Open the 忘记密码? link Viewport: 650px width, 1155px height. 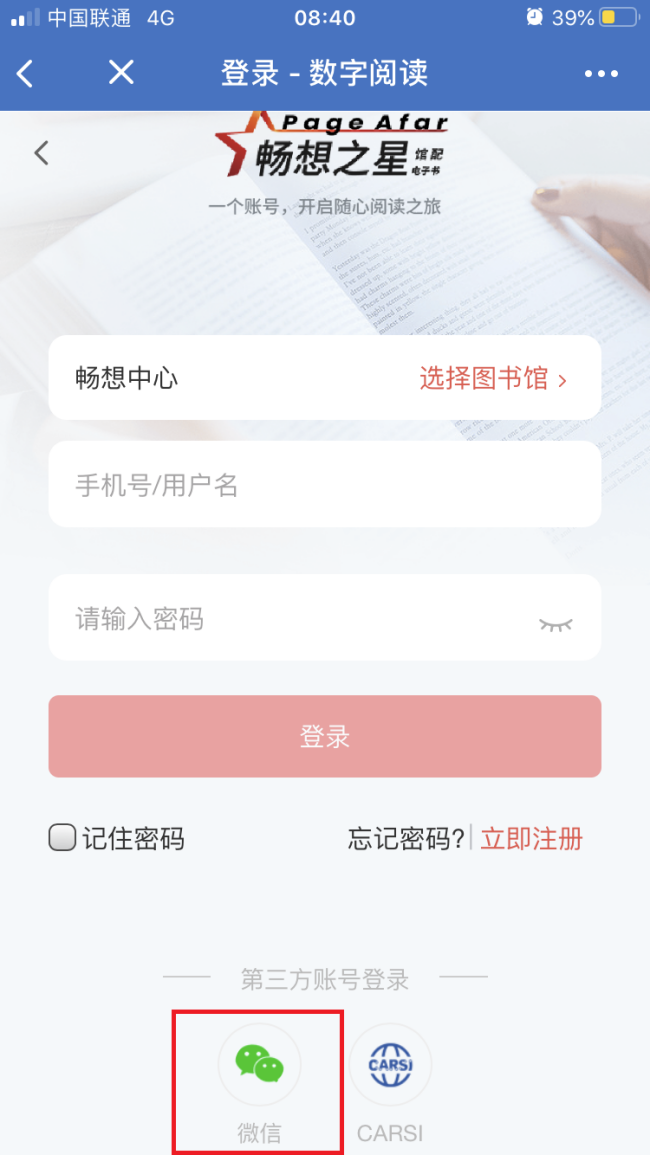point(406,839)
